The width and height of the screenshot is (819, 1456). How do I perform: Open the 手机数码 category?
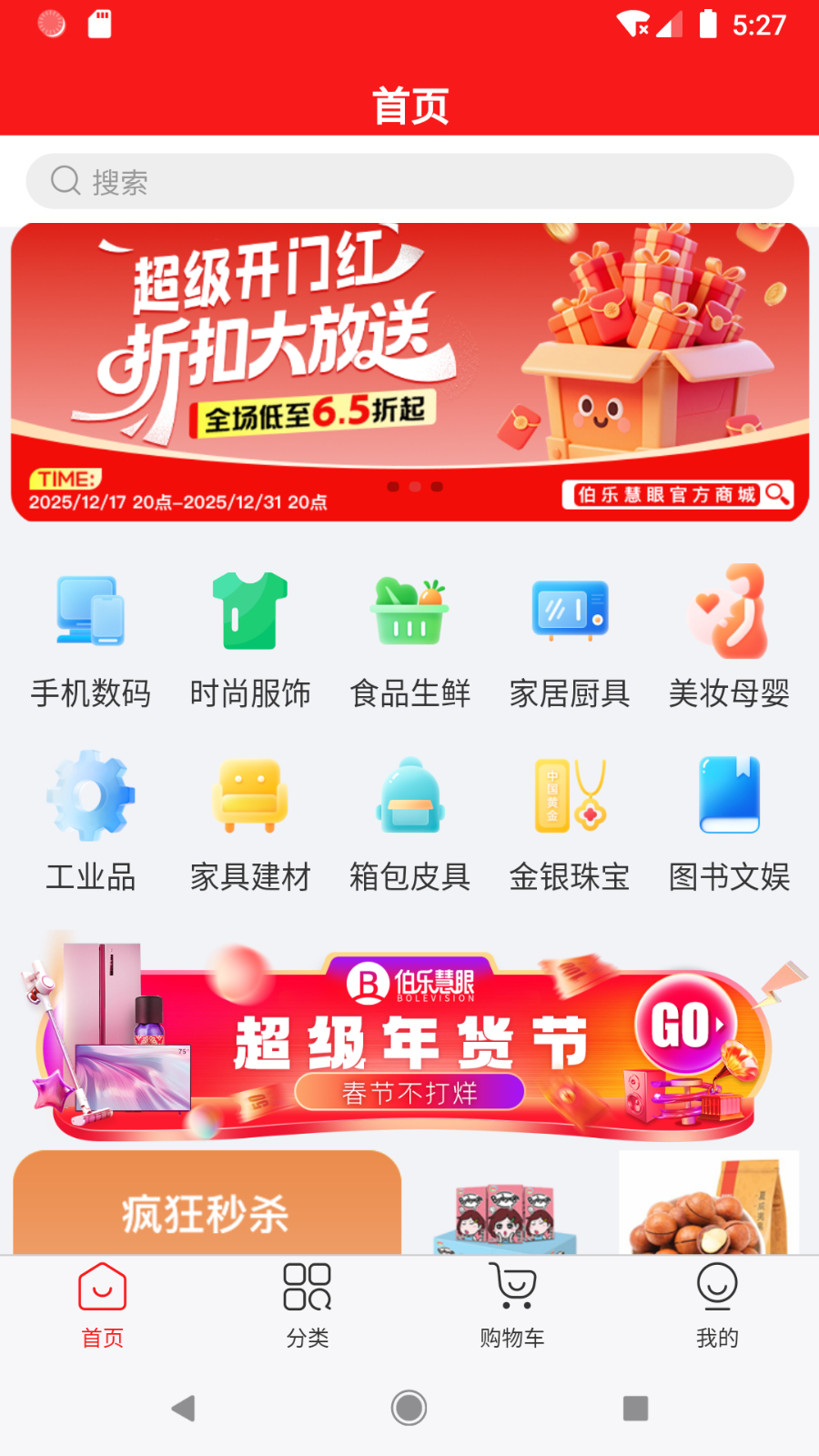click(91, 637)
